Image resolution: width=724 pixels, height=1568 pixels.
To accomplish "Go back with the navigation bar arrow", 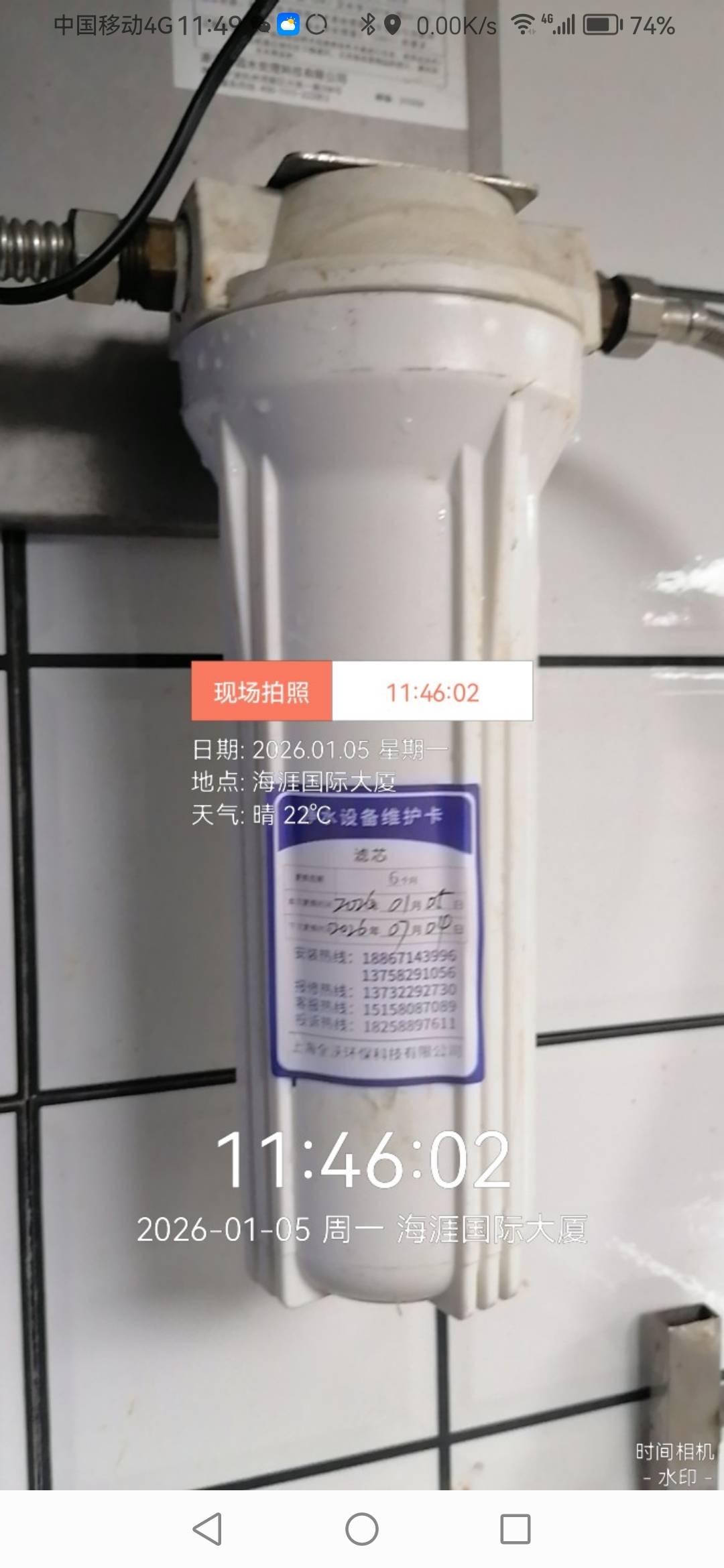I will 207,1528.
